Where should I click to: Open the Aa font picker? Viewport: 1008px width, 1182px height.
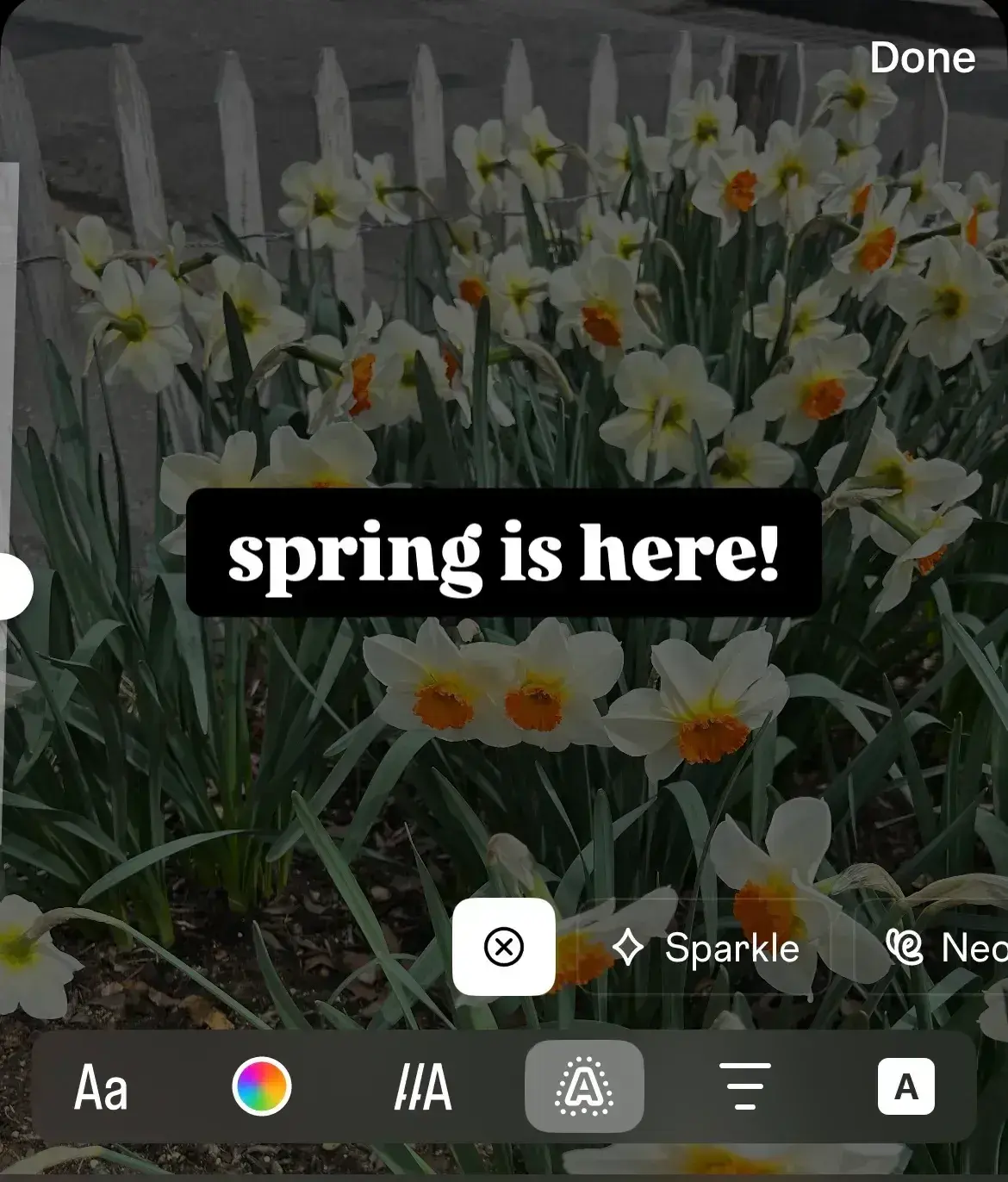coord(101,1087)
